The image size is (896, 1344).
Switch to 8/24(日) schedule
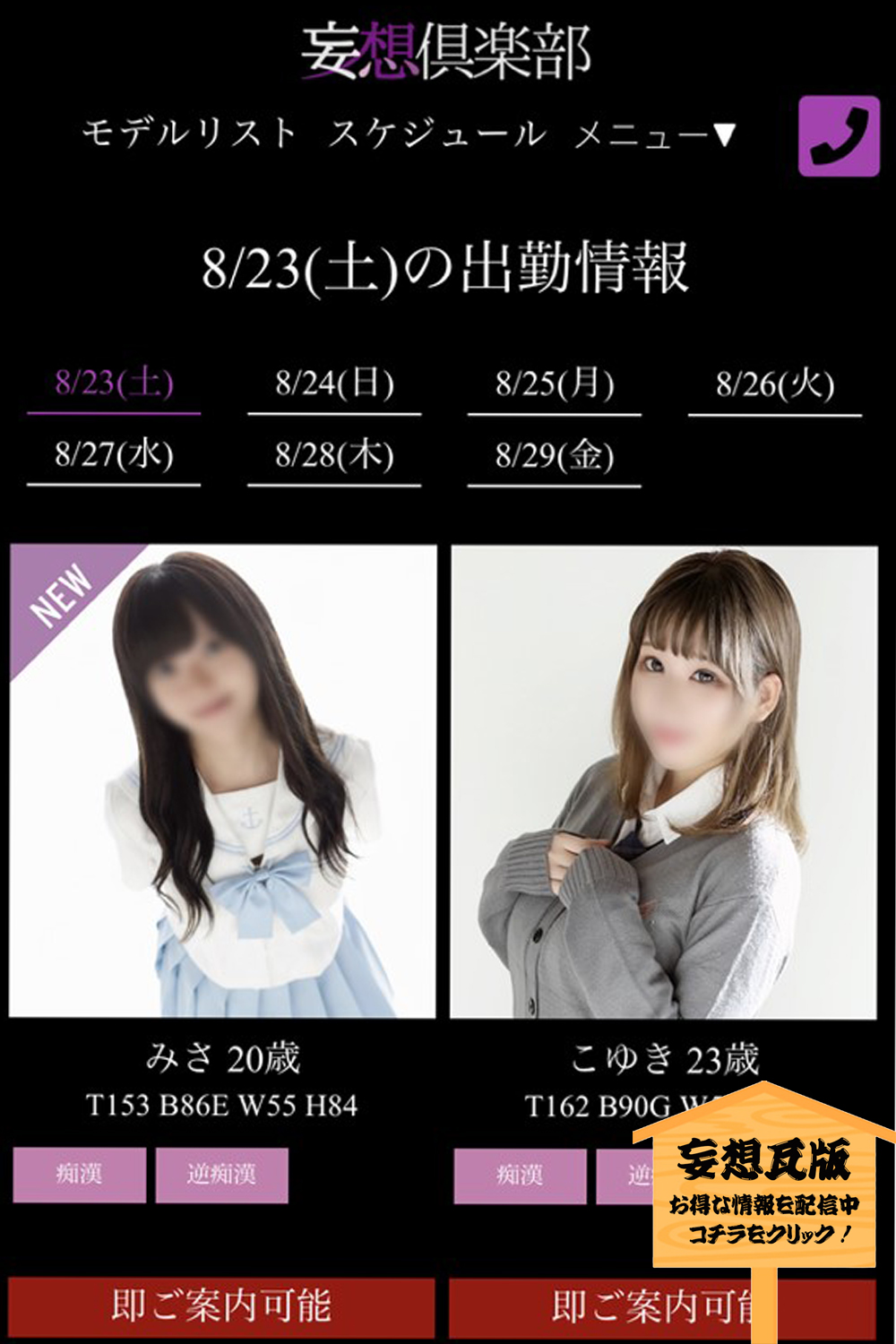tap(334, 383)
